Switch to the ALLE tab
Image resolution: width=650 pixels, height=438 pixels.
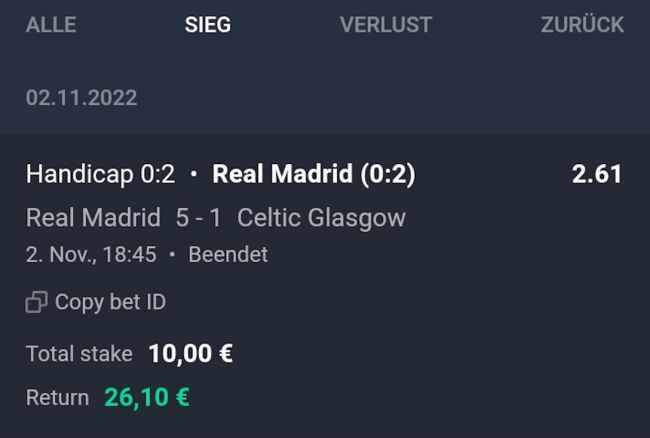point(51,25)
